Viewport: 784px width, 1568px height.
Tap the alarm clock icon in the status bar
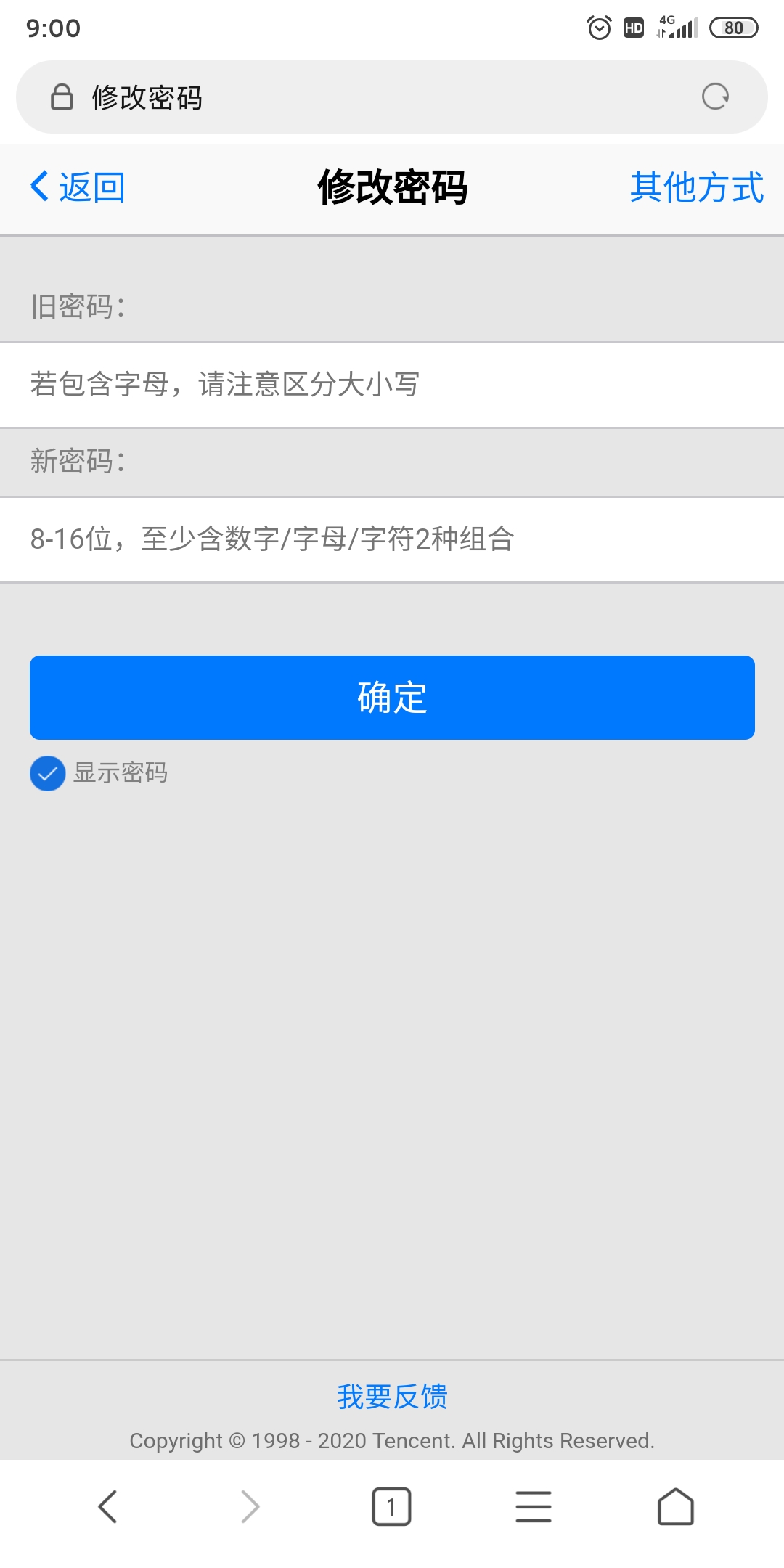click(x=598, y=27)
